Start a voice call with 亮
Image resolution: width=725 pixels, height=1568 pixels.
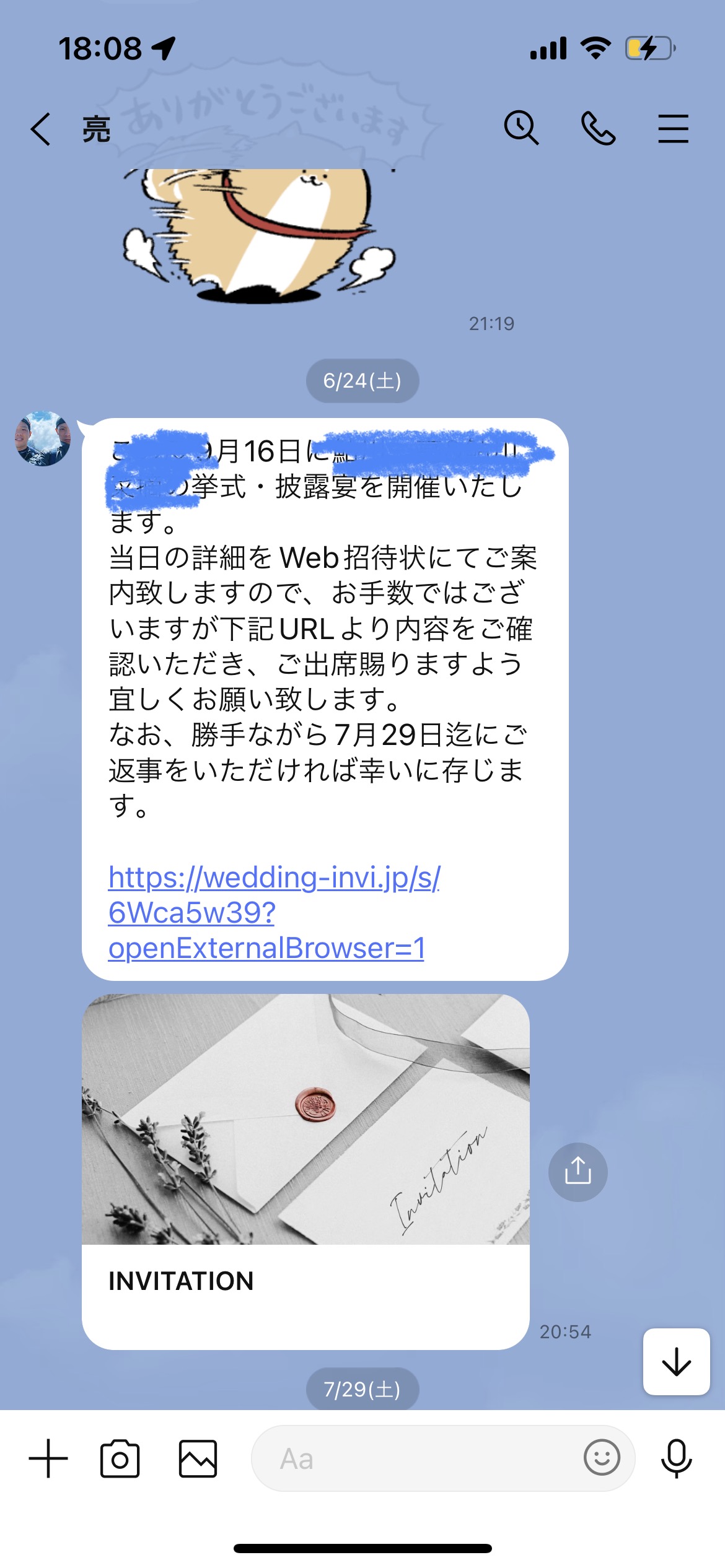598,128
